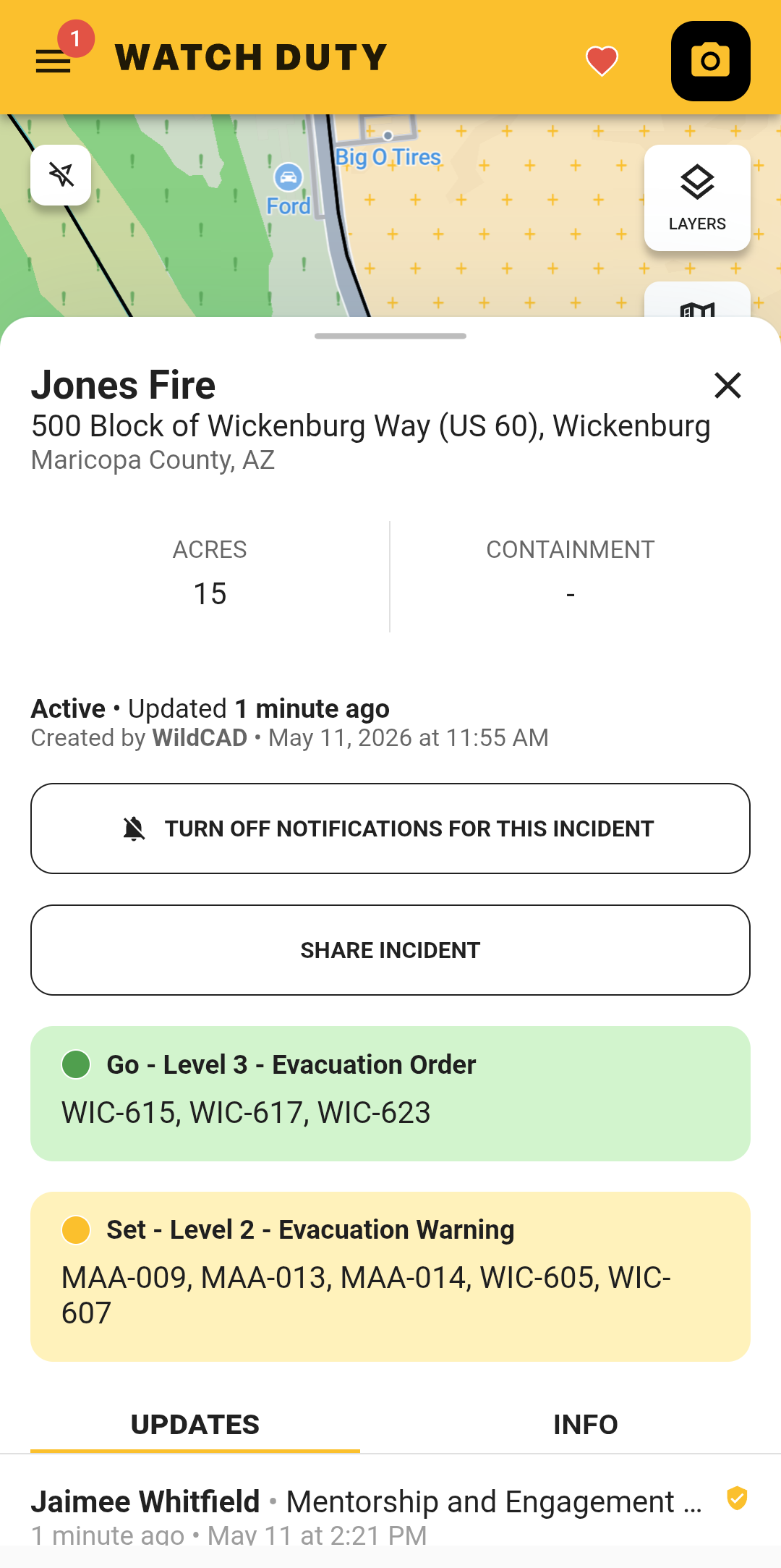Open the hamburger menu

(54, 62)
